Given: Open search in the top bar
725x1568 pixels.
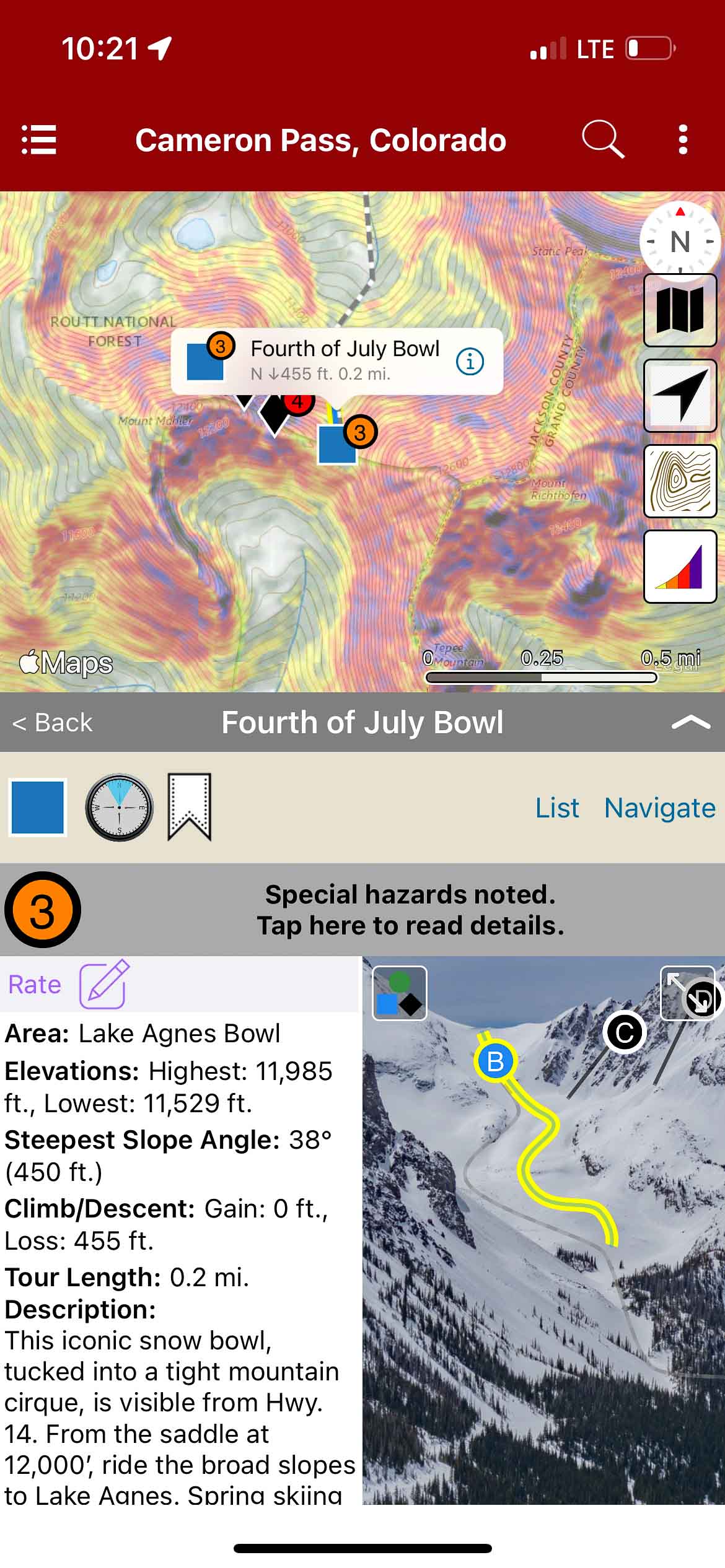Looking at the screenshot, I should pos(602,139).
